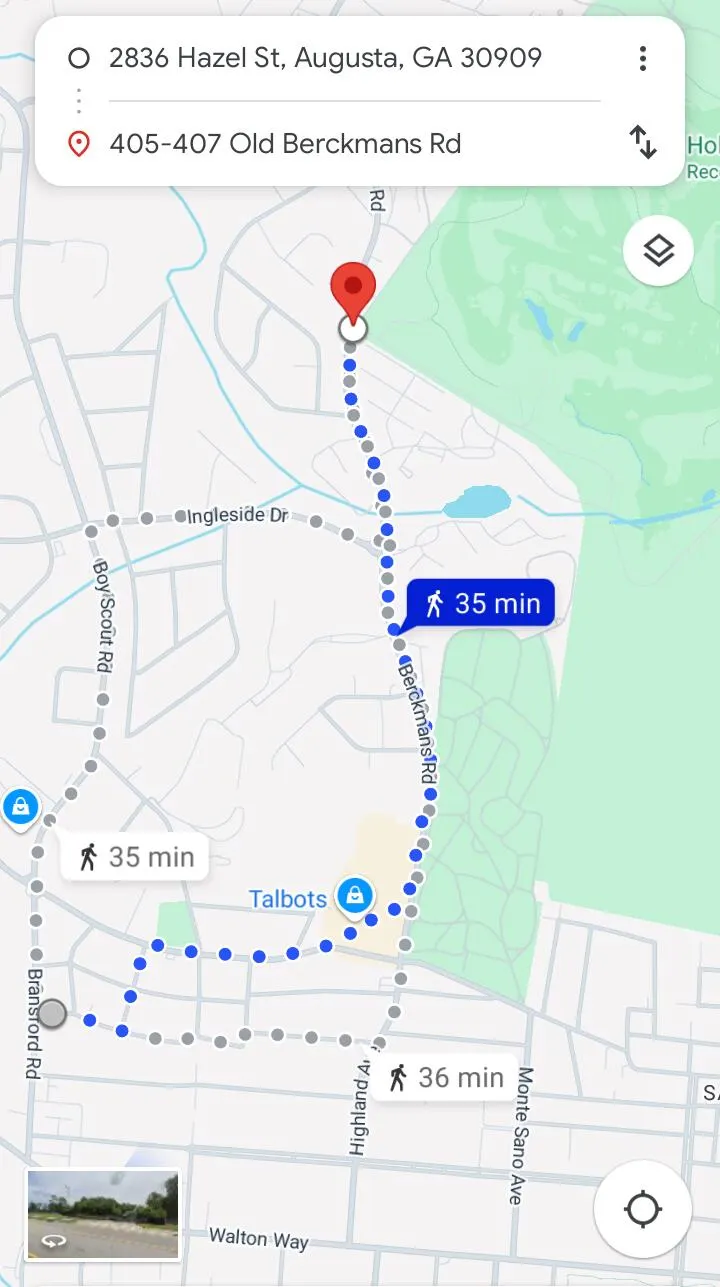Open the three-dot overflow menu
720x1287 pixels.
[x=643, y=58]
